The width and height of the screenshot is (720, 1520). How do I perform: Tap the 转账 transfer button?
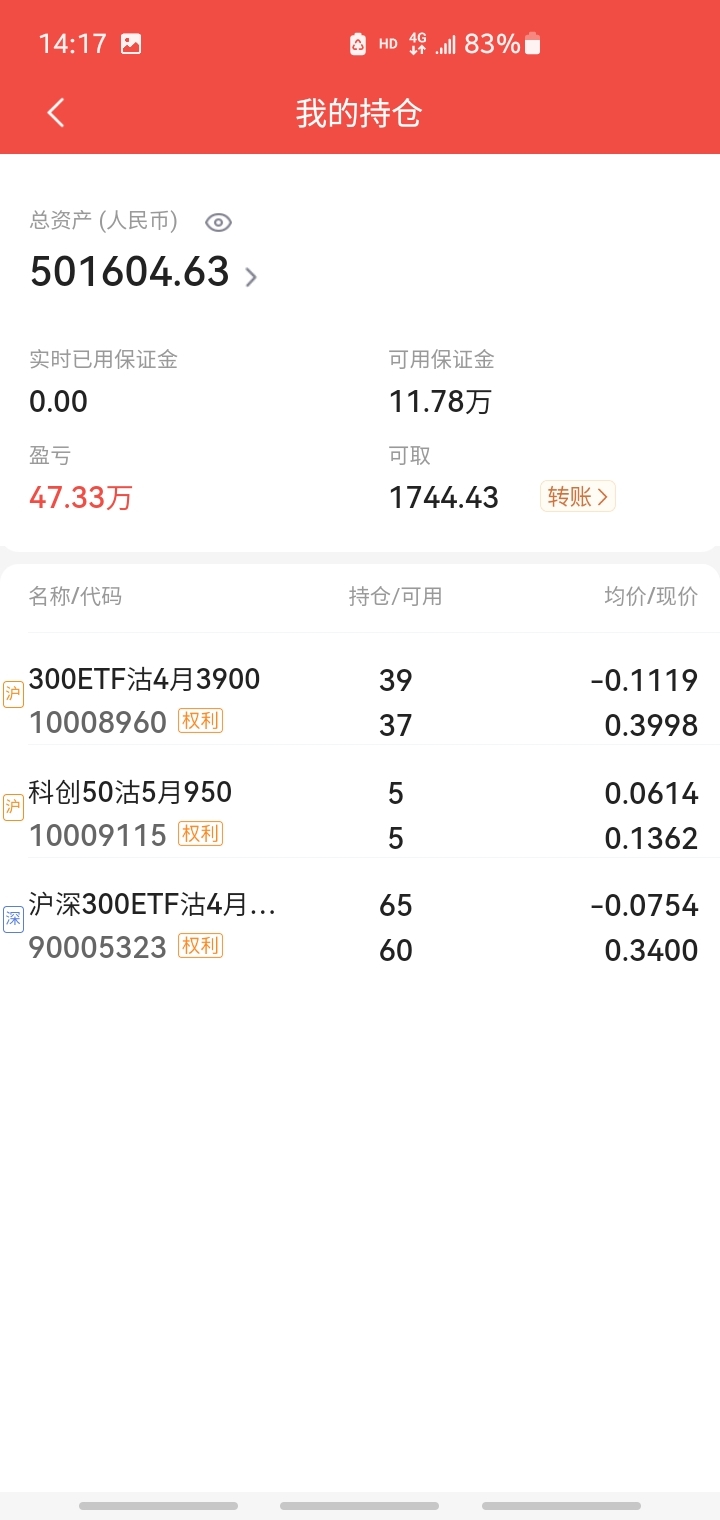point(577,497)
